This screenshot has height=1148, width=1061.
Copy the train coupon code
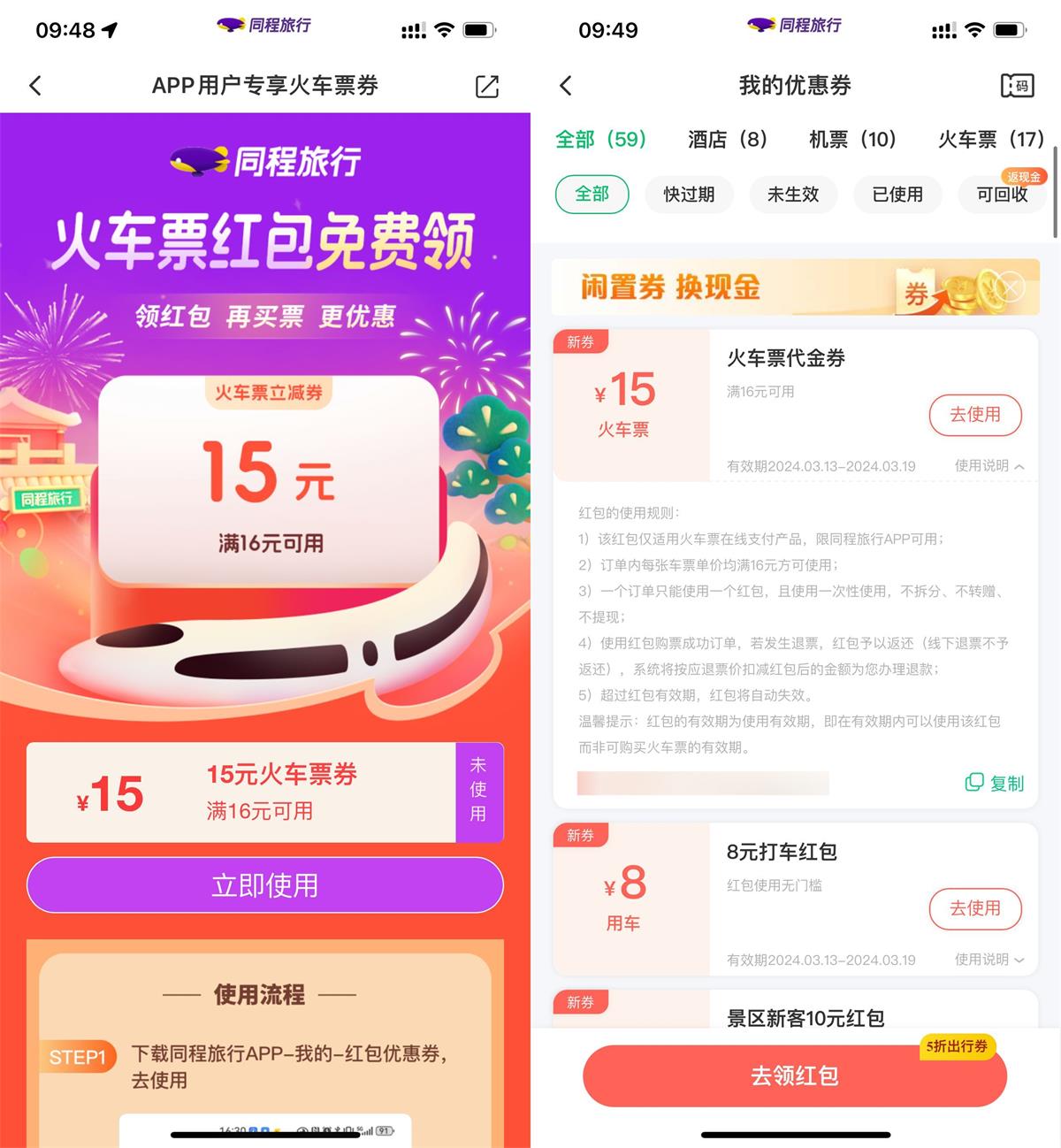pyautogui.click(x=995, y=783)
